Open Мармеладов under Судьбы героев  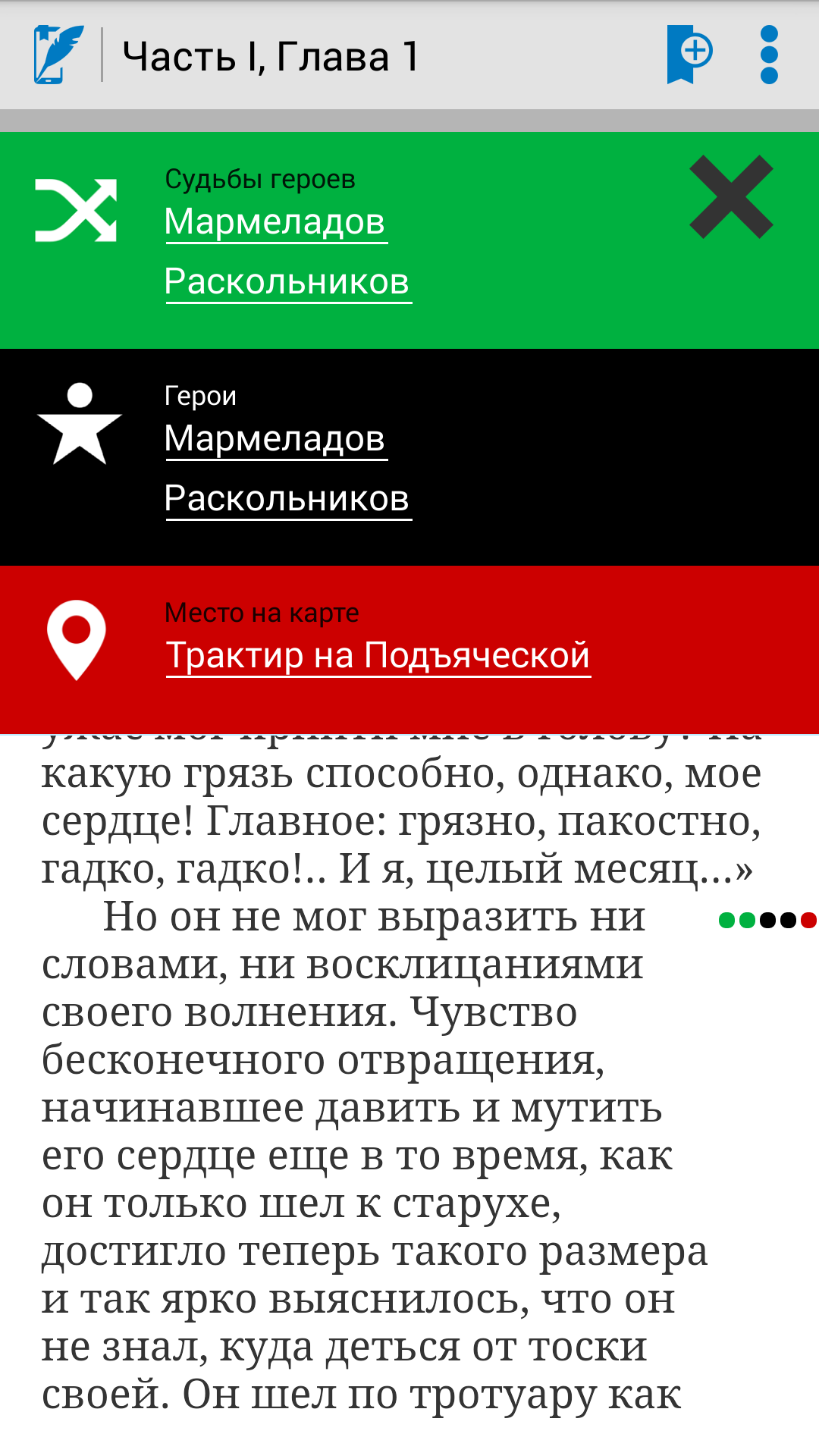276,222
